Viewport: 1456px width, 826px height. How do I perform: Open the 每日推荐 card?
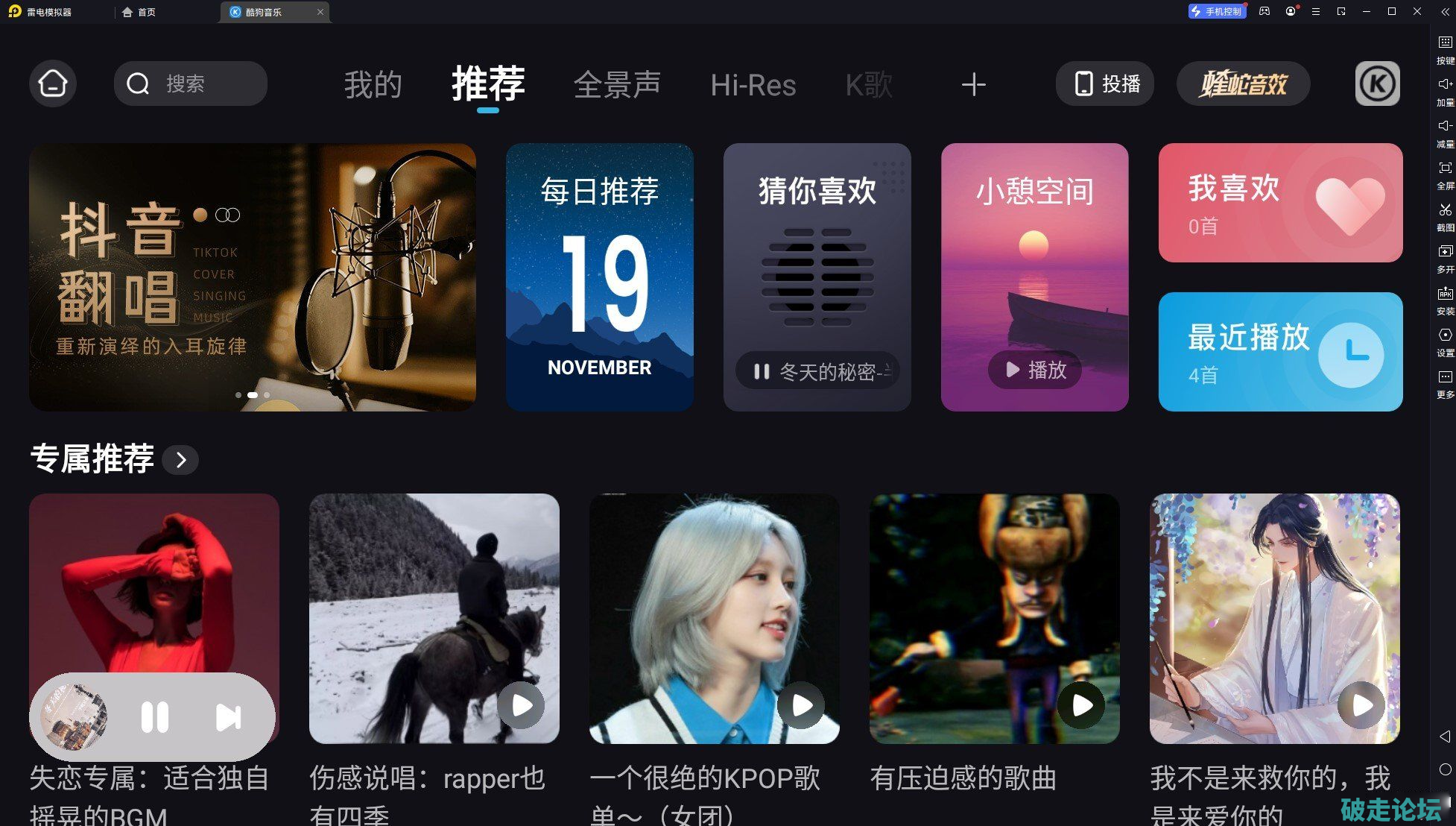click(599, 277)
